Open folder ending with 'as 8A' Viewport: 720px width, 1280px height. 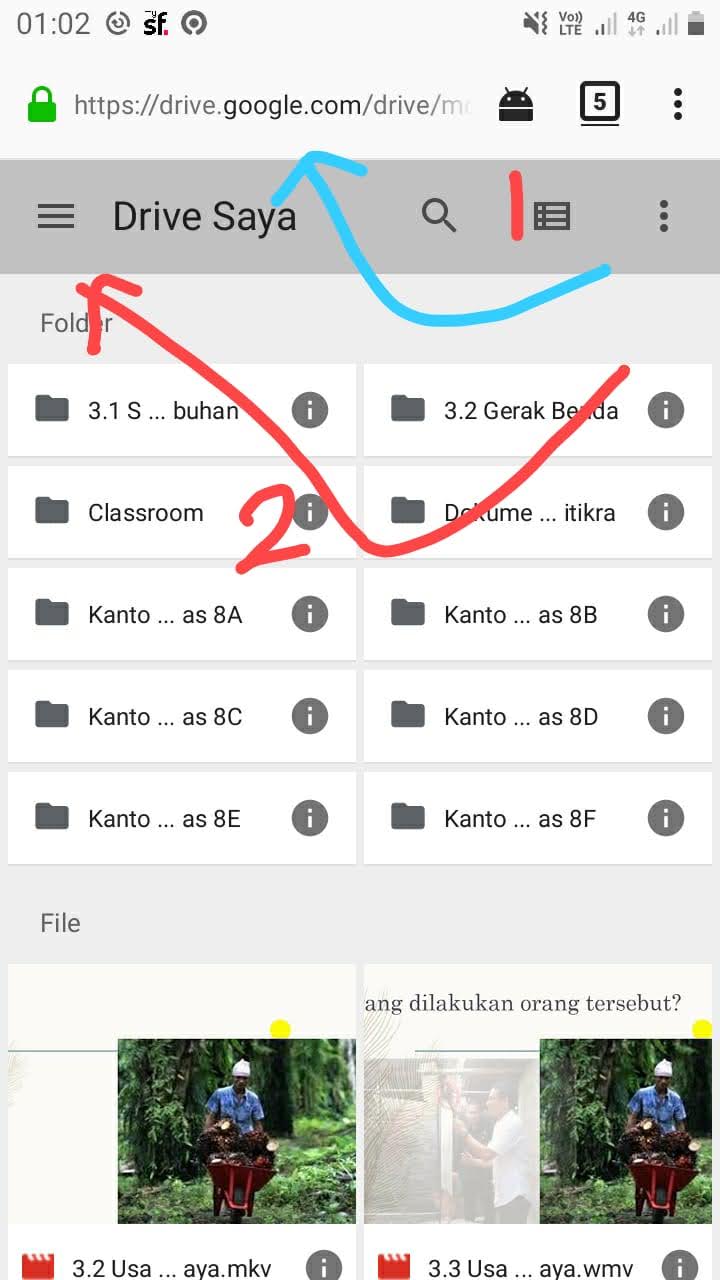click(x=182, y=614)
